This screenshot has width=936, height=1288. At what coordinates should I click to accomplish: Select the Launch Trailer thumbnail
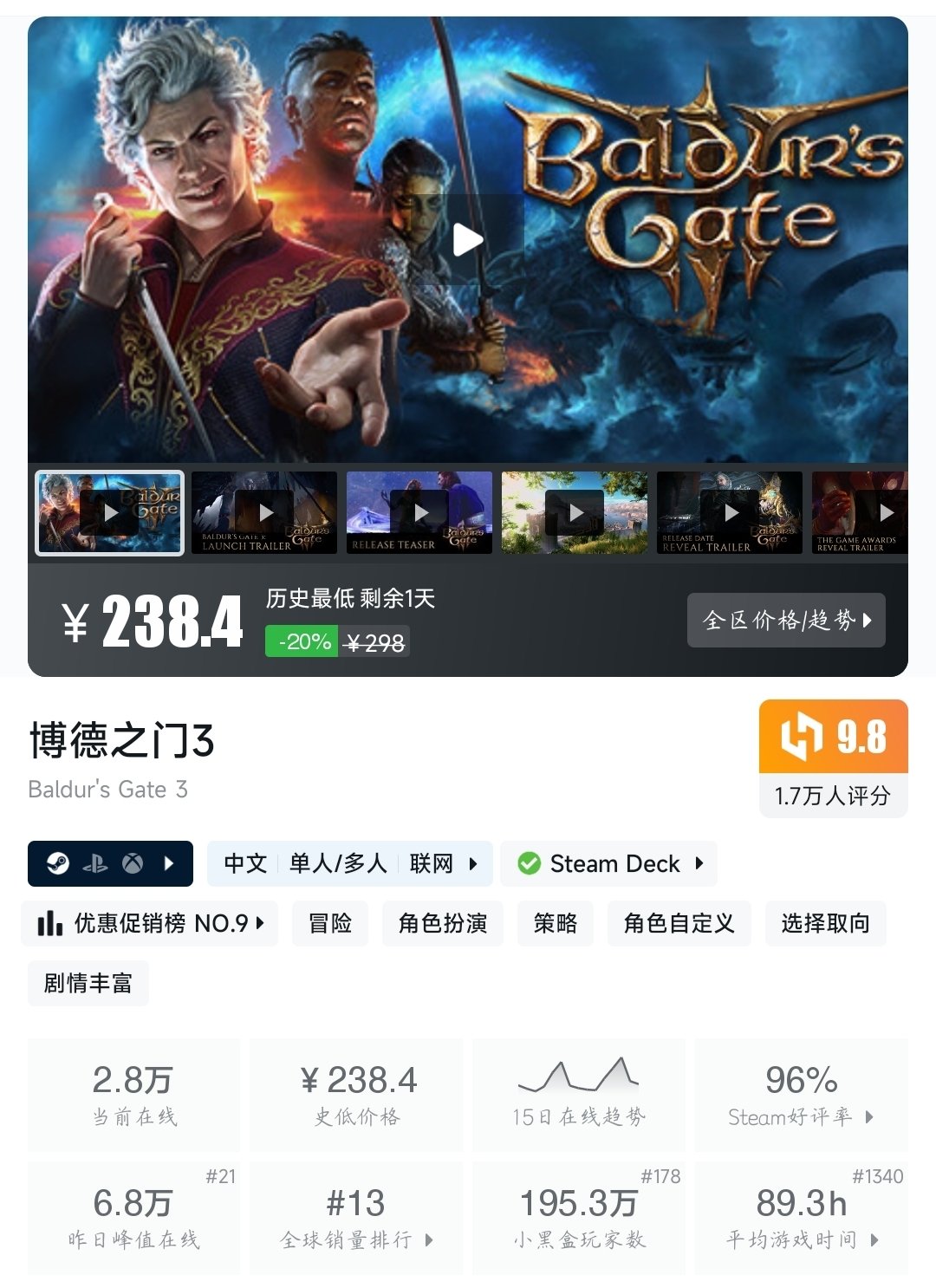(264, 512)
